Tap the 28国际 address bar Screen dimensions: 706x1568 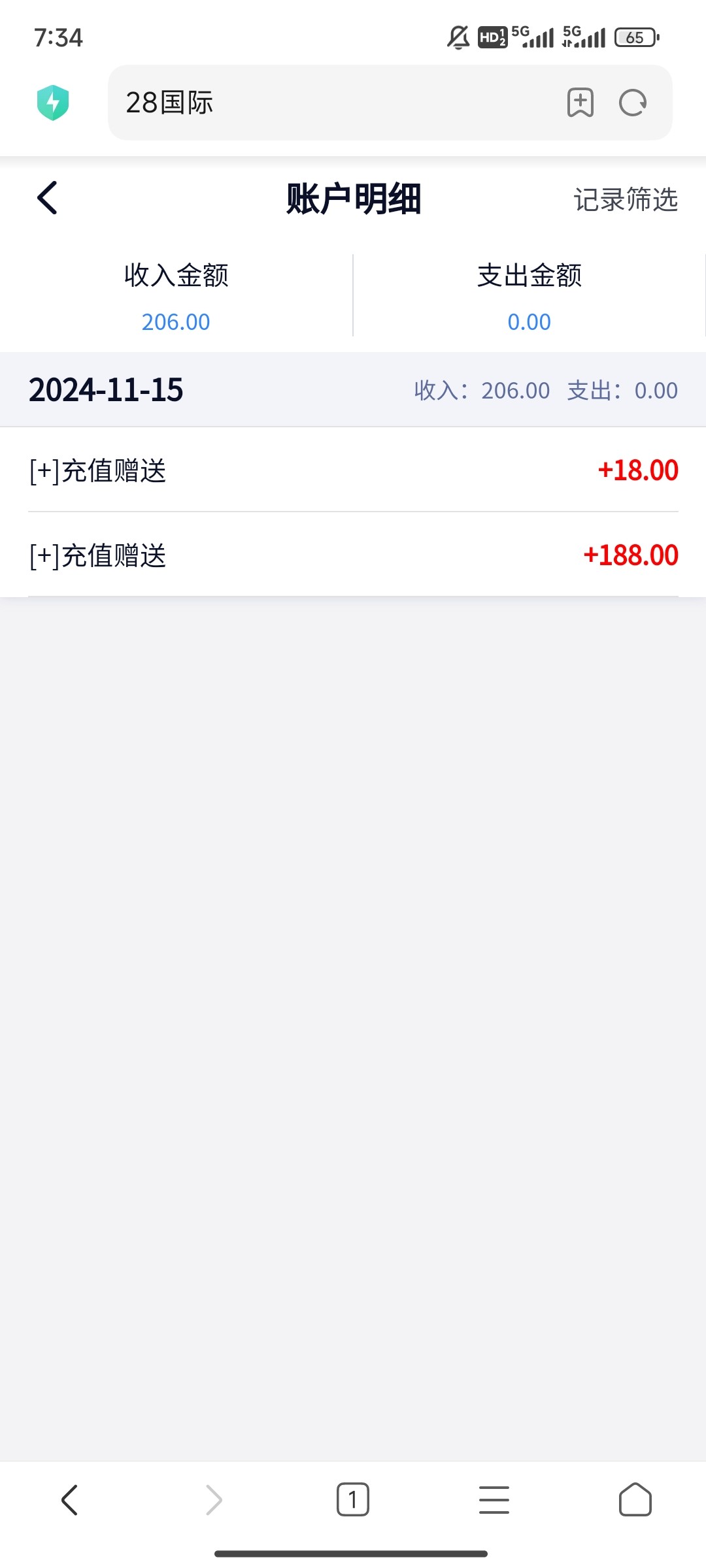(333, 103)
